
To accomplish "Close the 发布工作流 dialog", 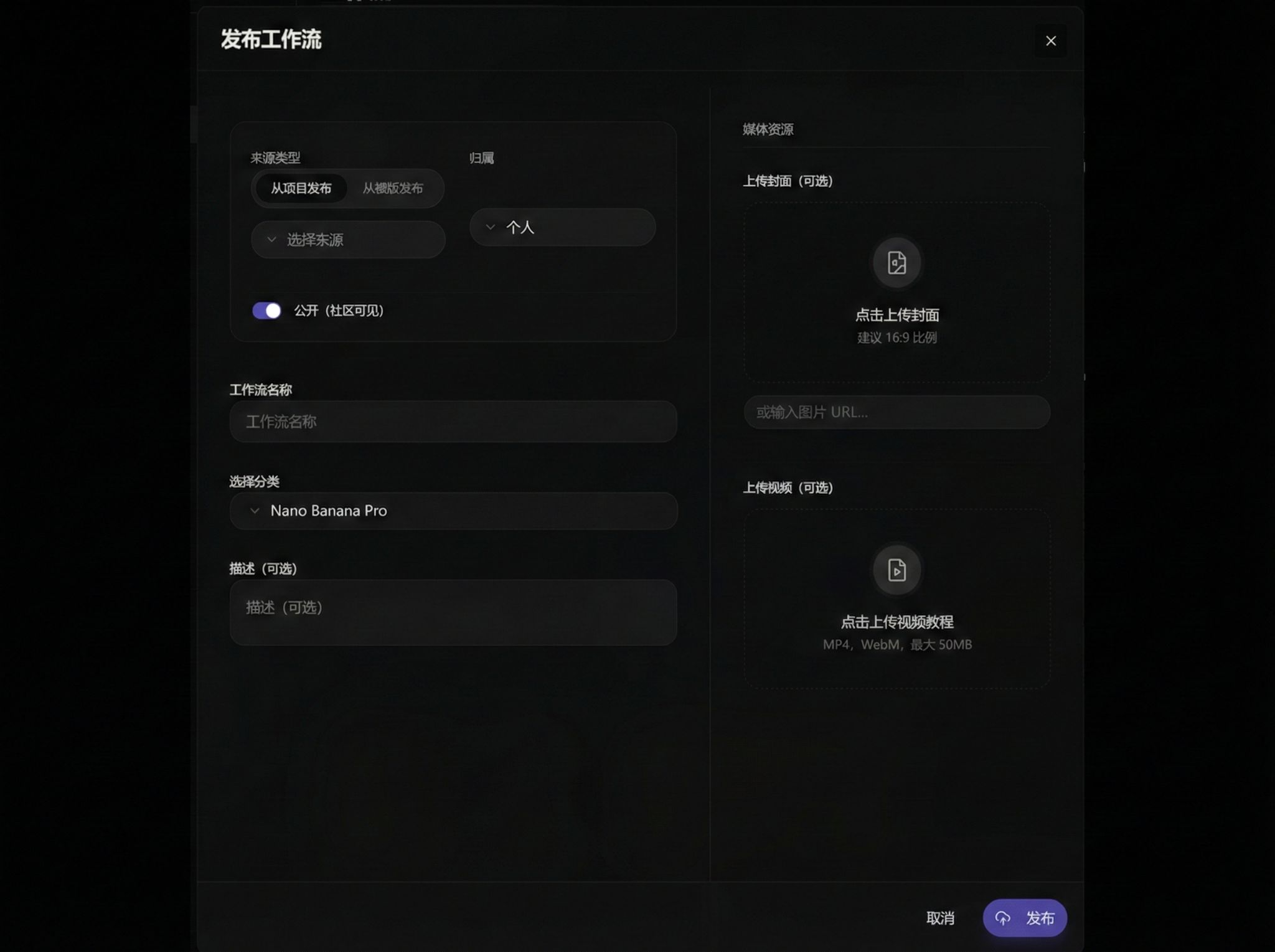I will [1050, 41].
